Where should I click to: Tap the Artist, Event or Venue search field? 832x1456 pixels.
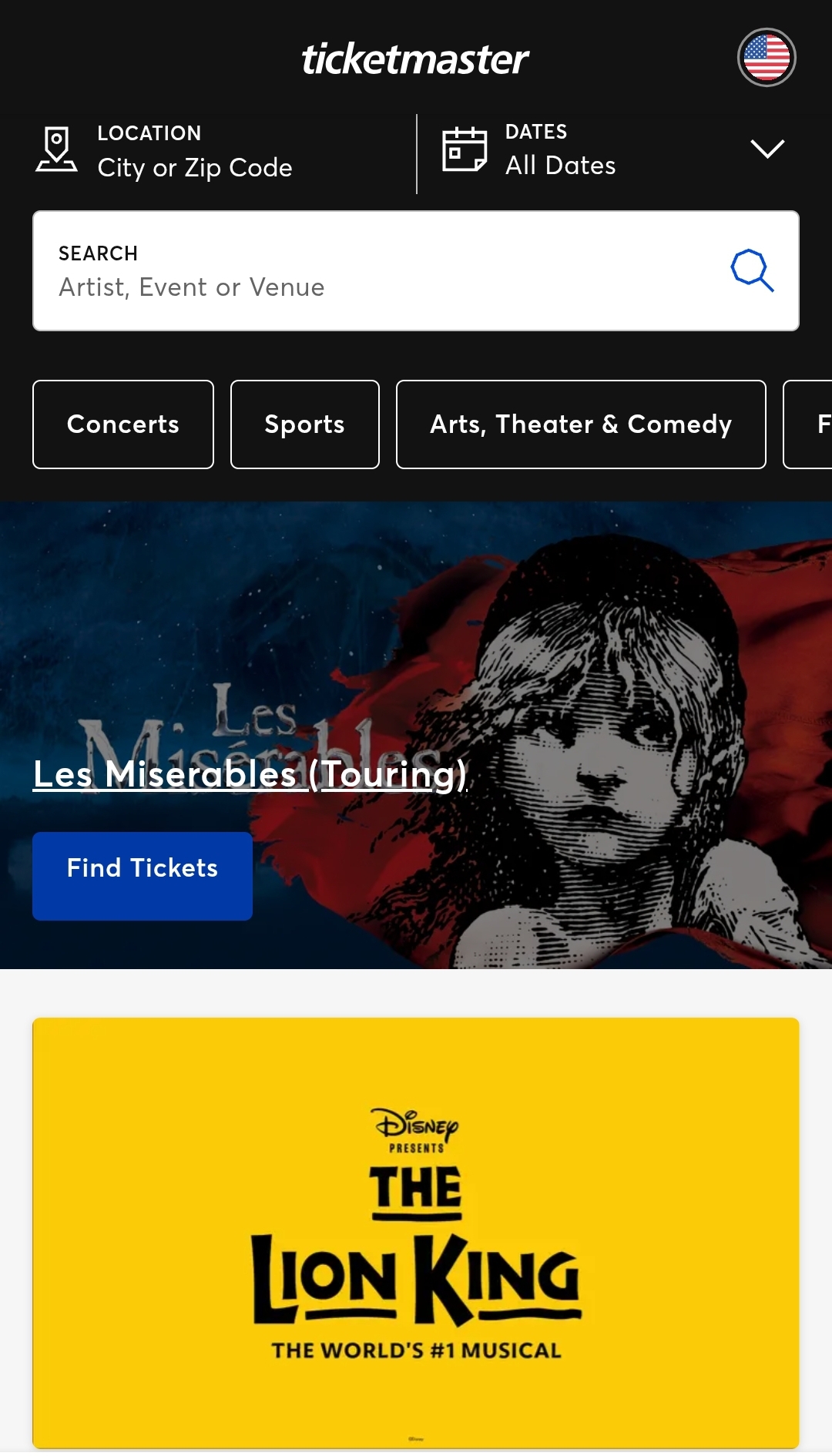click(370, 287)
